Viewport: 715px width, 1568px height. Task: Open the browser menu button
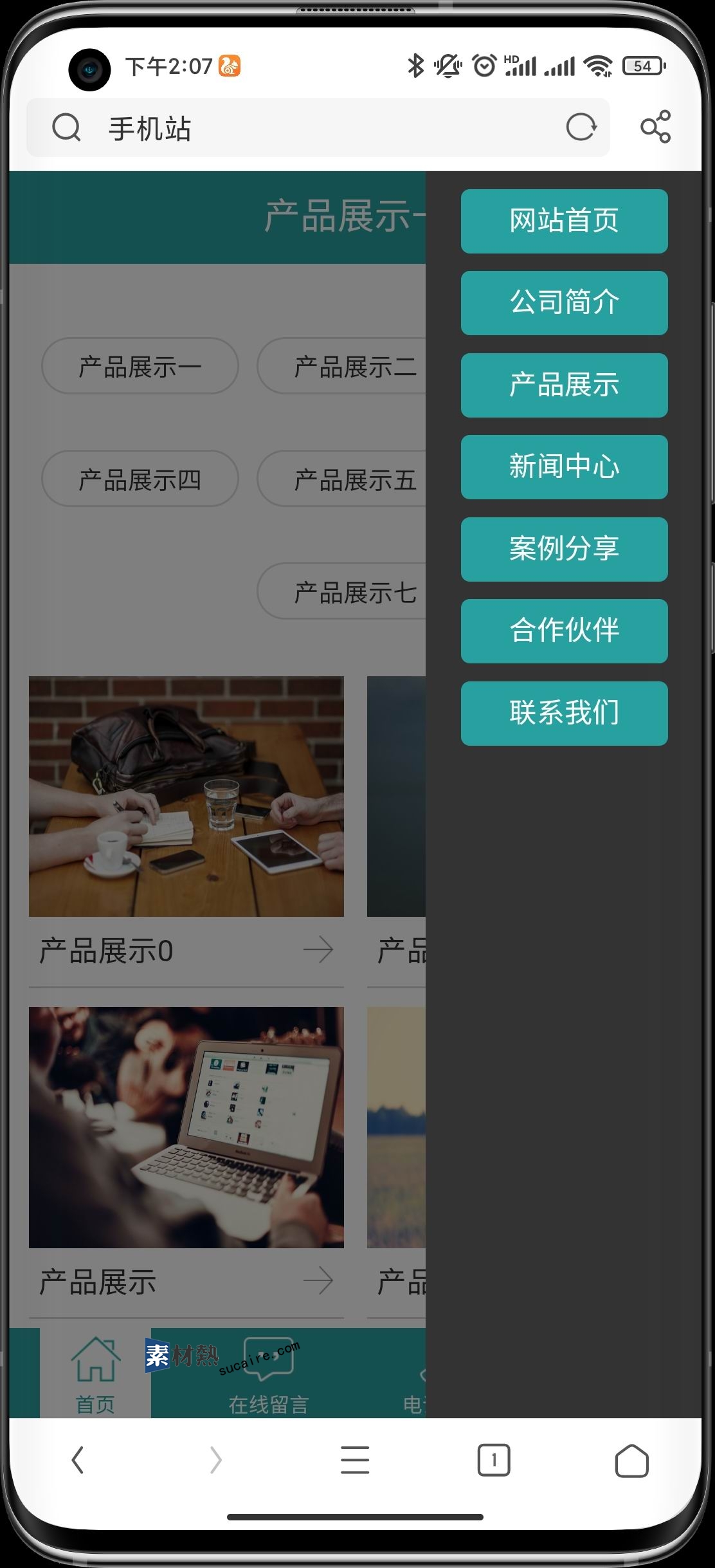click(354, 1460)
